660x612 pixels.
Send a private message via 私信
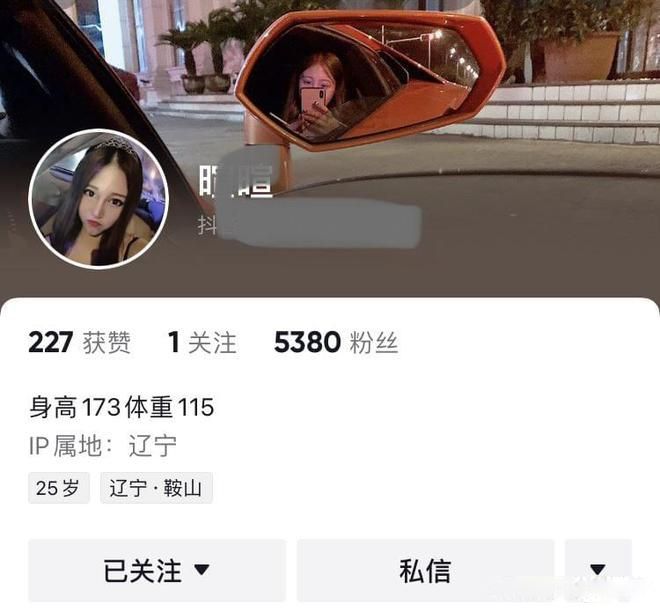tap(425, 571)
